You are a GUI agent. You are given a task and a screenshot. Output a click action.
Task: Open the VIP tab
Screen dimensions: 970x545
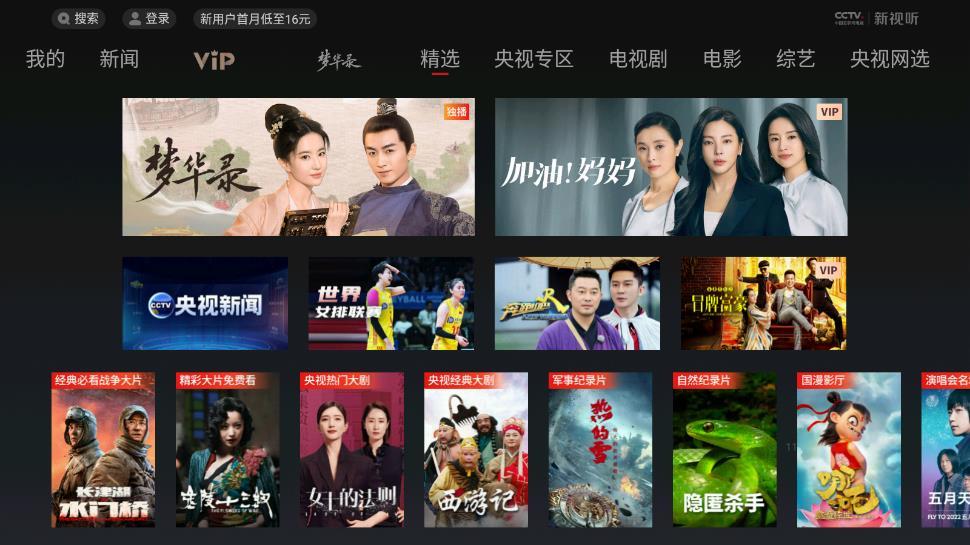pos(214,60)
